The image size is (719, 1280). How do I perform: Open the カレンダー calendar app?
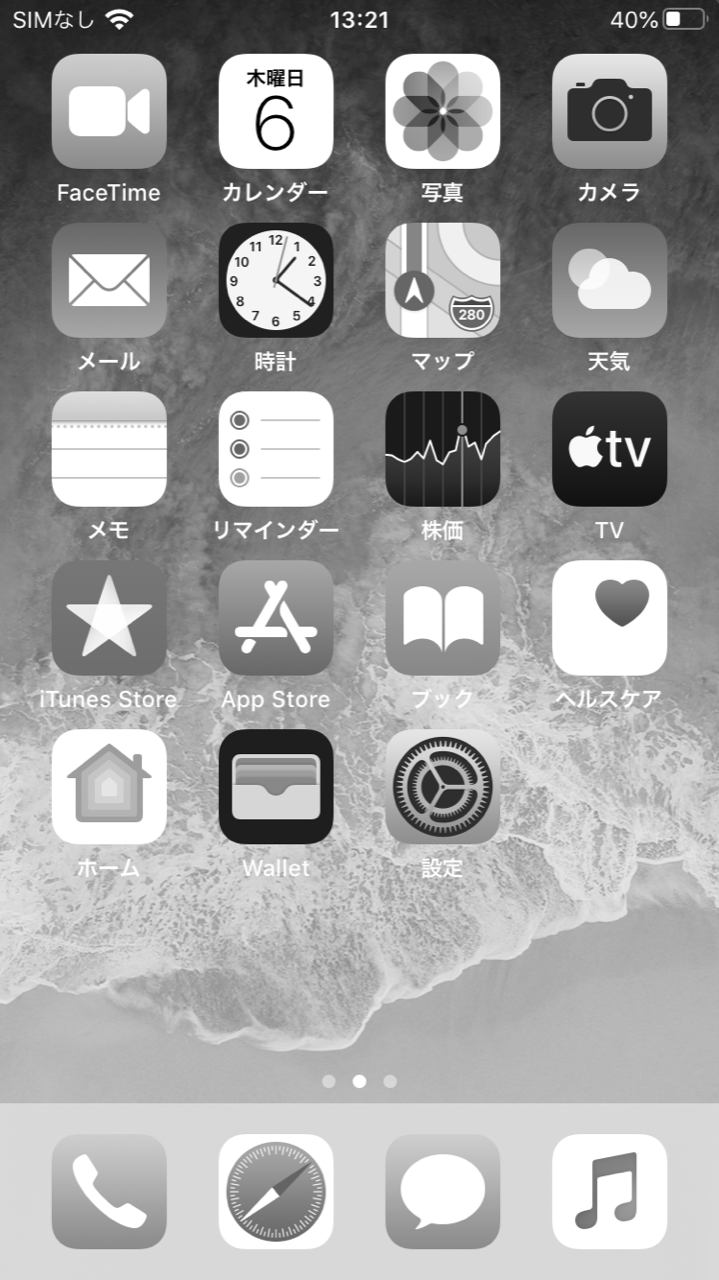[276, 111]
